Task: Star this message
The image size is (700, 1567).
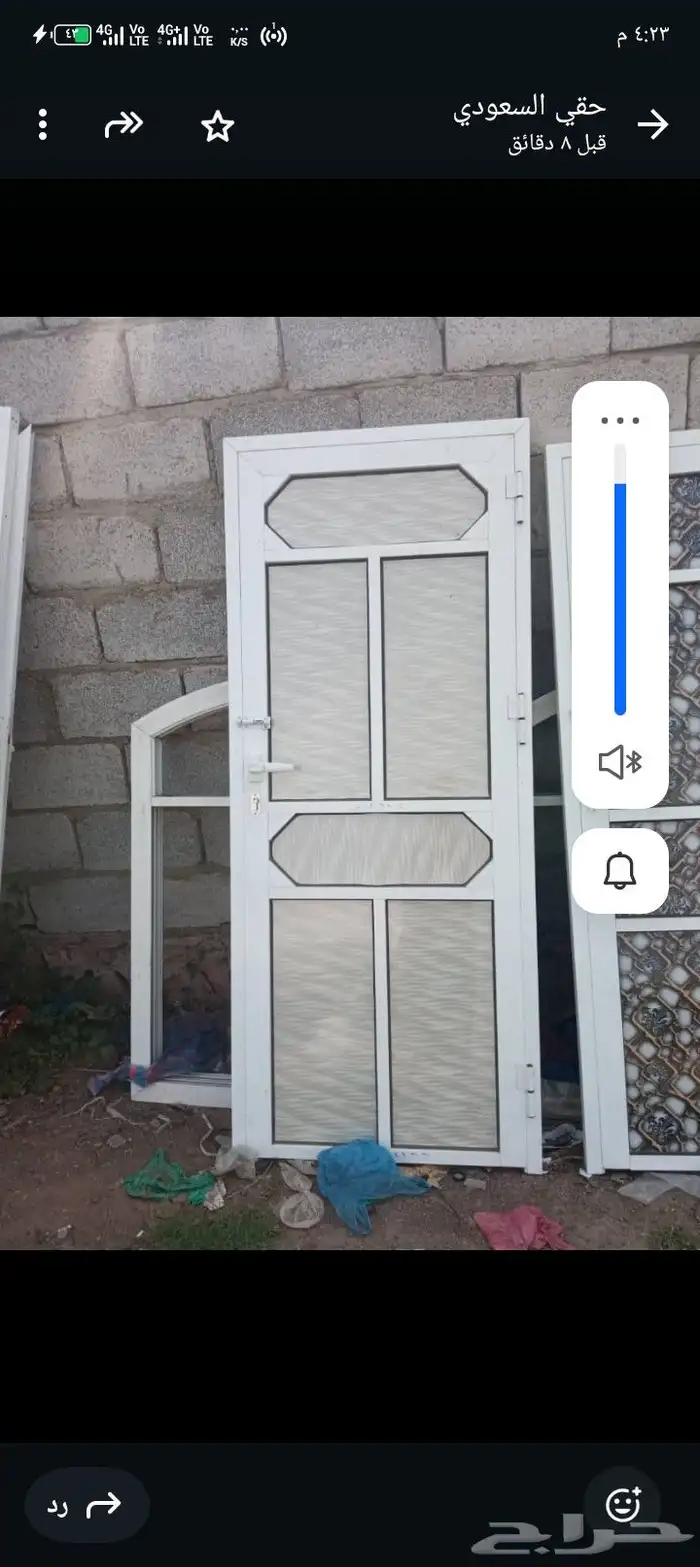Action: click(x=217, y=126)
